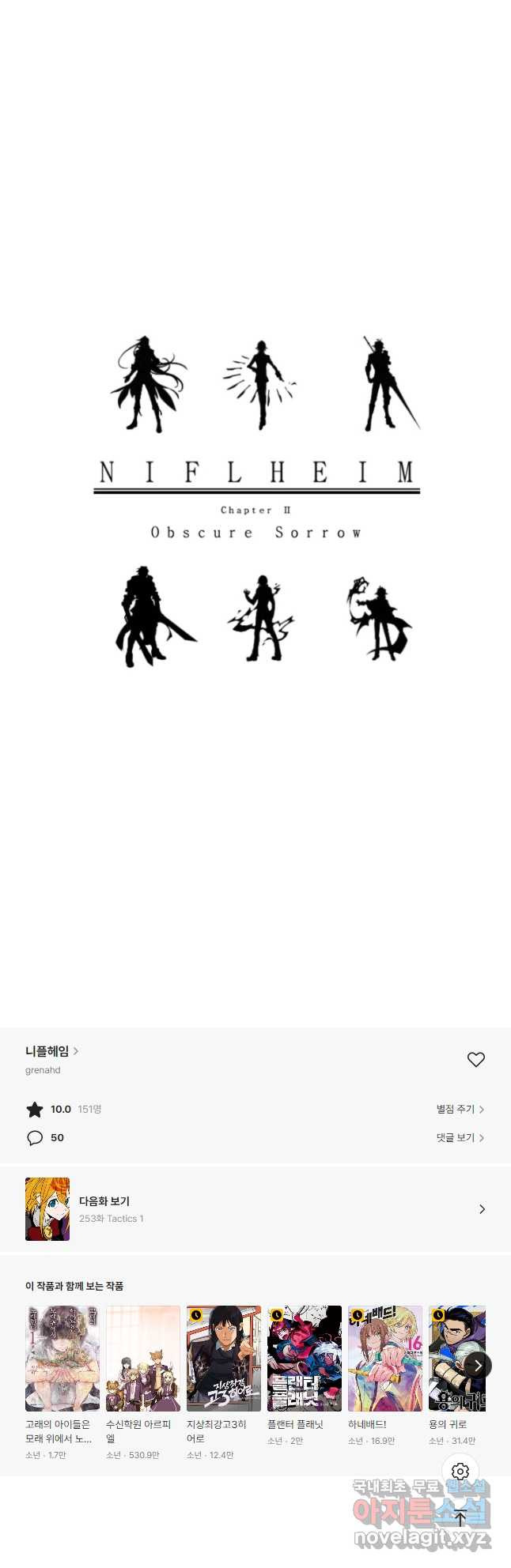The image size is (511, 1568).
Task: Open the 니플헤임 series title link
Action: [51, 1051]
